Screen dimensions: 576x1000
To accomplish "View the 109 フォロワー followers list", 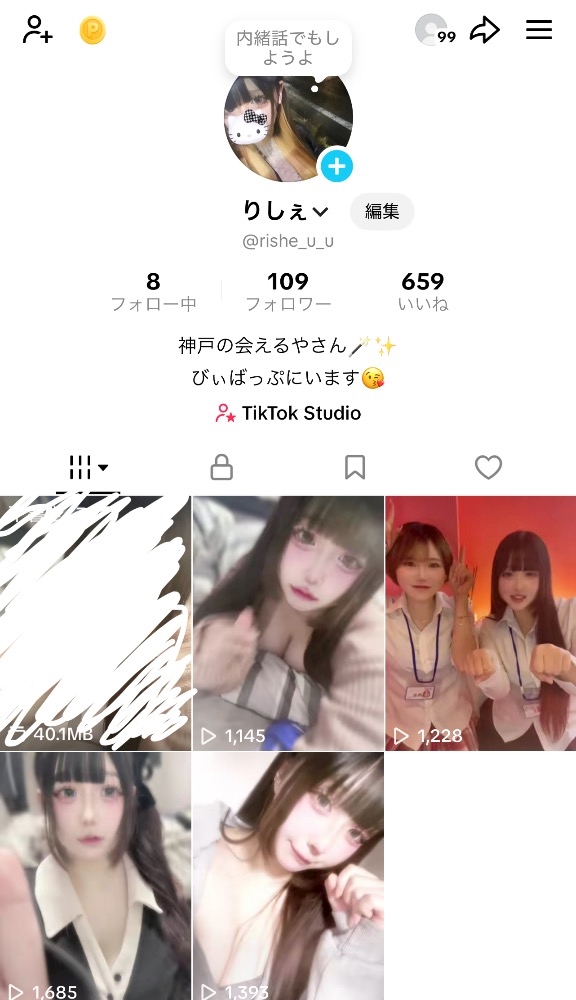I will click(288, 291).
